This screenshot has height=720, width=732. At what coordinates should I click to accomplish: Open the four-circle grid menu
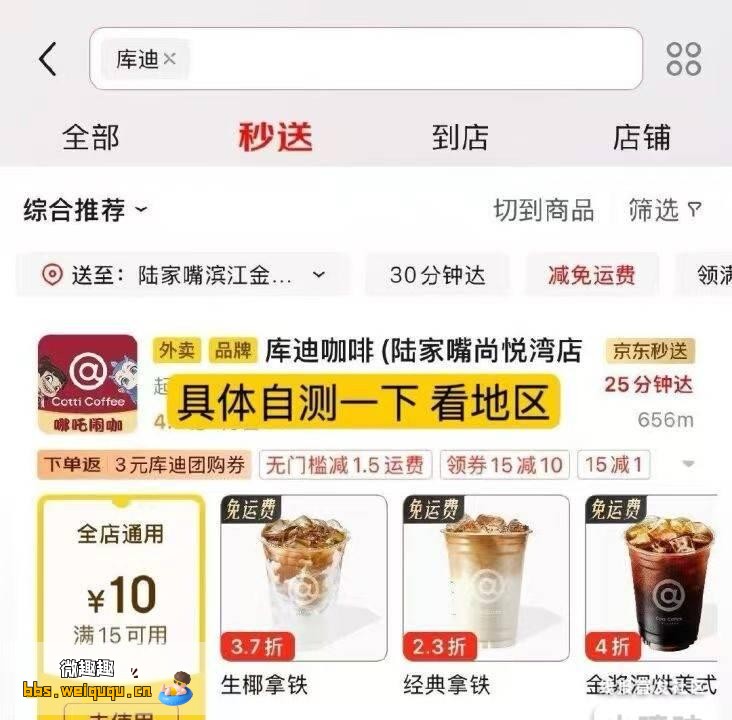[x=683, y=59]
